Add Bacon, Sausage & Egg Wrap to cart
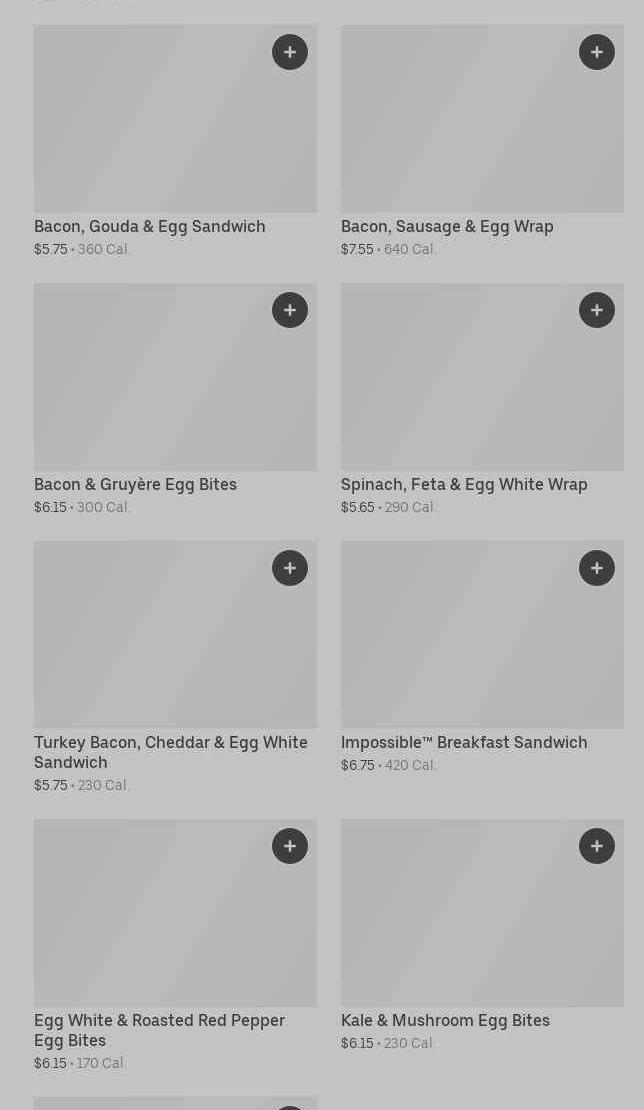This screenshot has width=644, height=1110. (597, 52)
